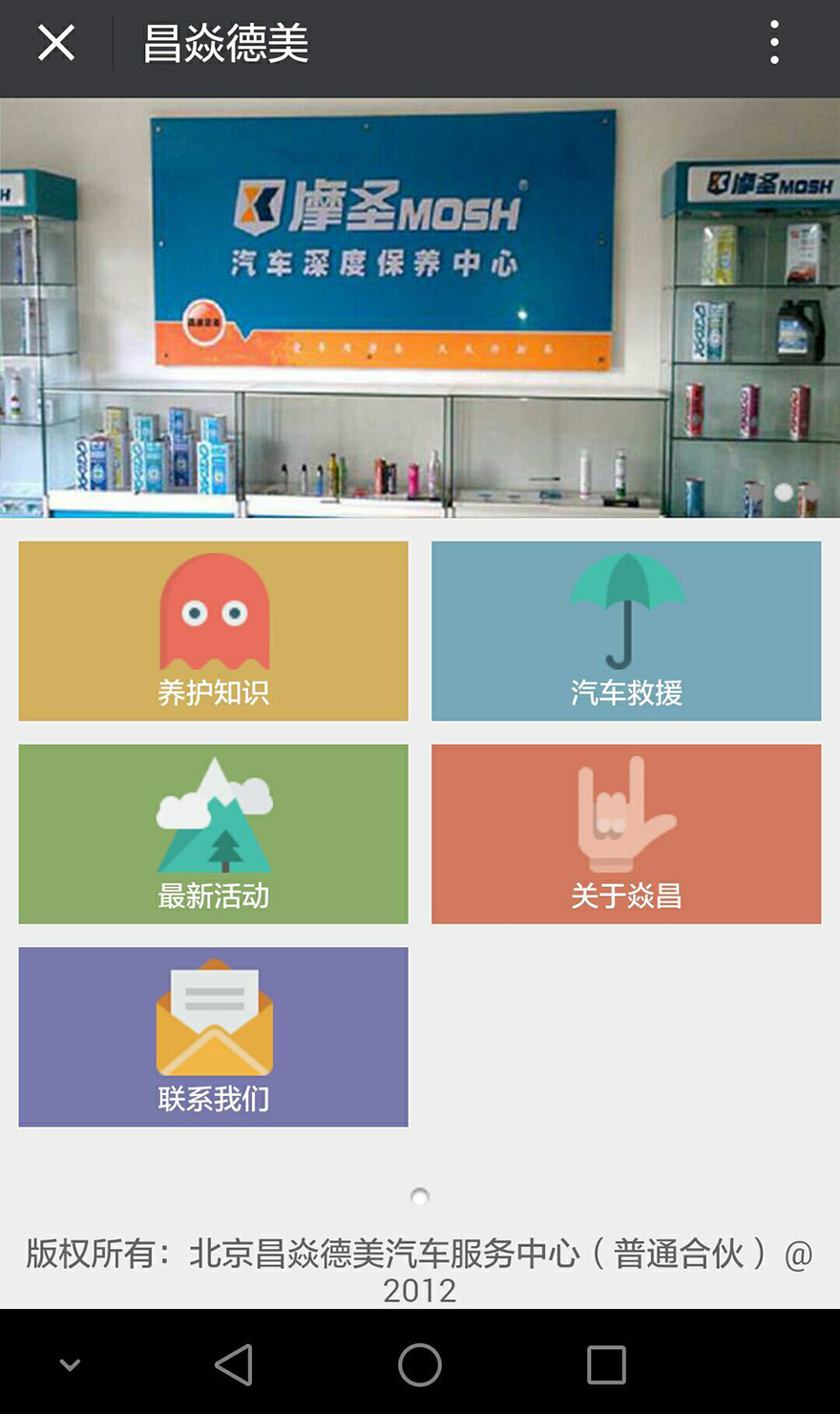Close the 昌焱德美 page
This screenshot has width=840, height=1414.
pos(55,43)
